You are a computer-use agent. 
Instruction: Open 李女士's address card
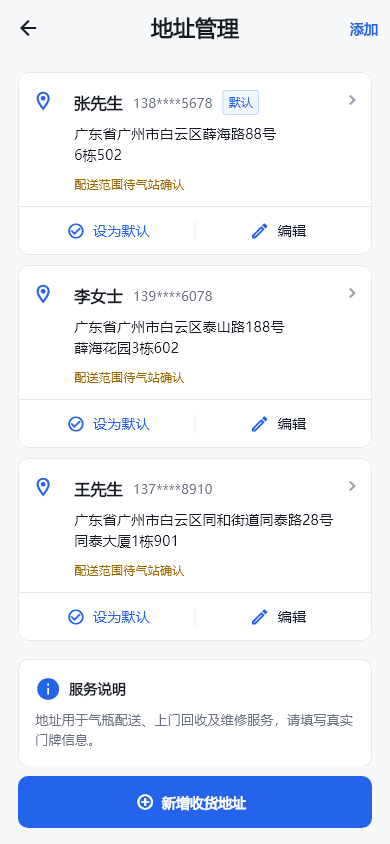[195, 333]
